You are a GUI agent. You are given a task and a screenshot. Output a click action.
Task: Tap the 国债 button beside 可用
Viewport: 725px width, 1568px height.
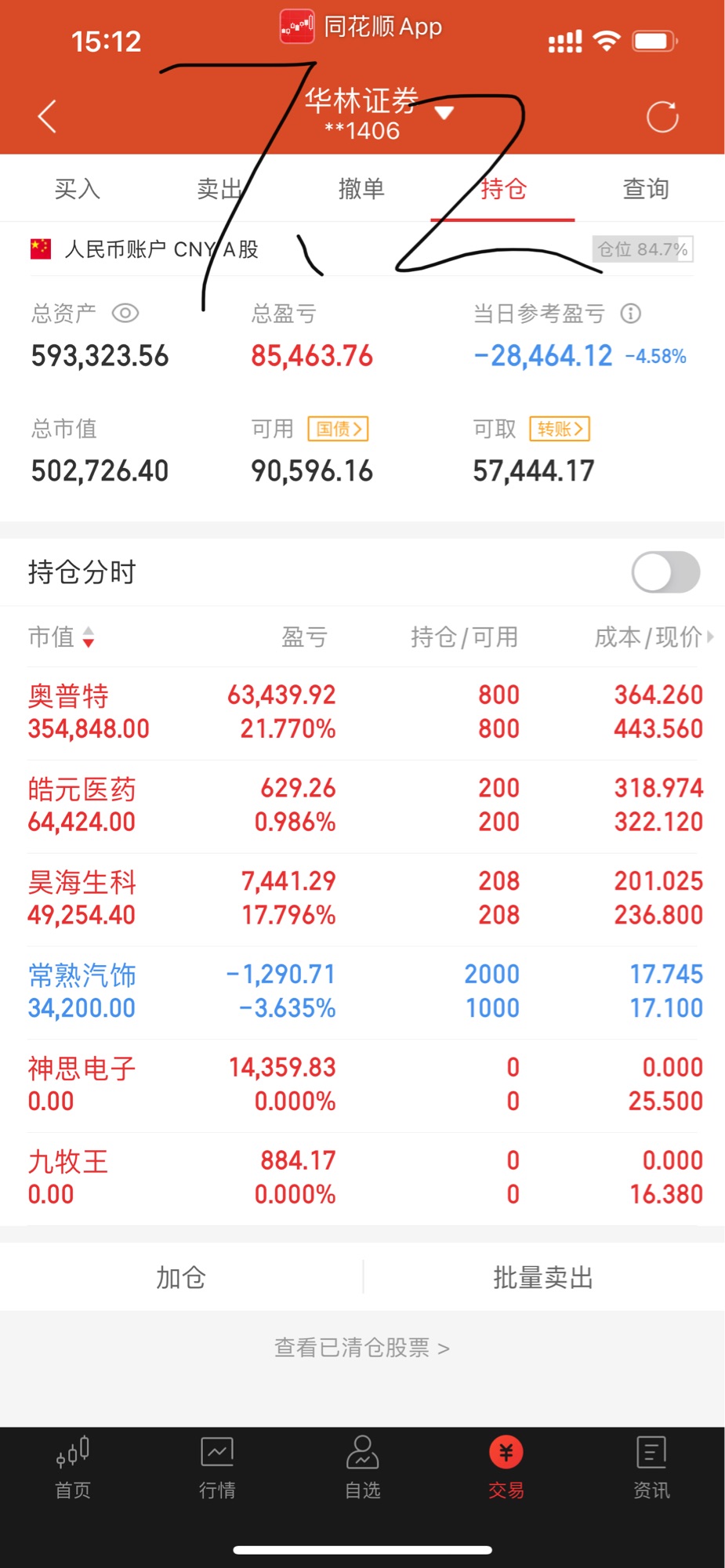[x=338, y=429]
